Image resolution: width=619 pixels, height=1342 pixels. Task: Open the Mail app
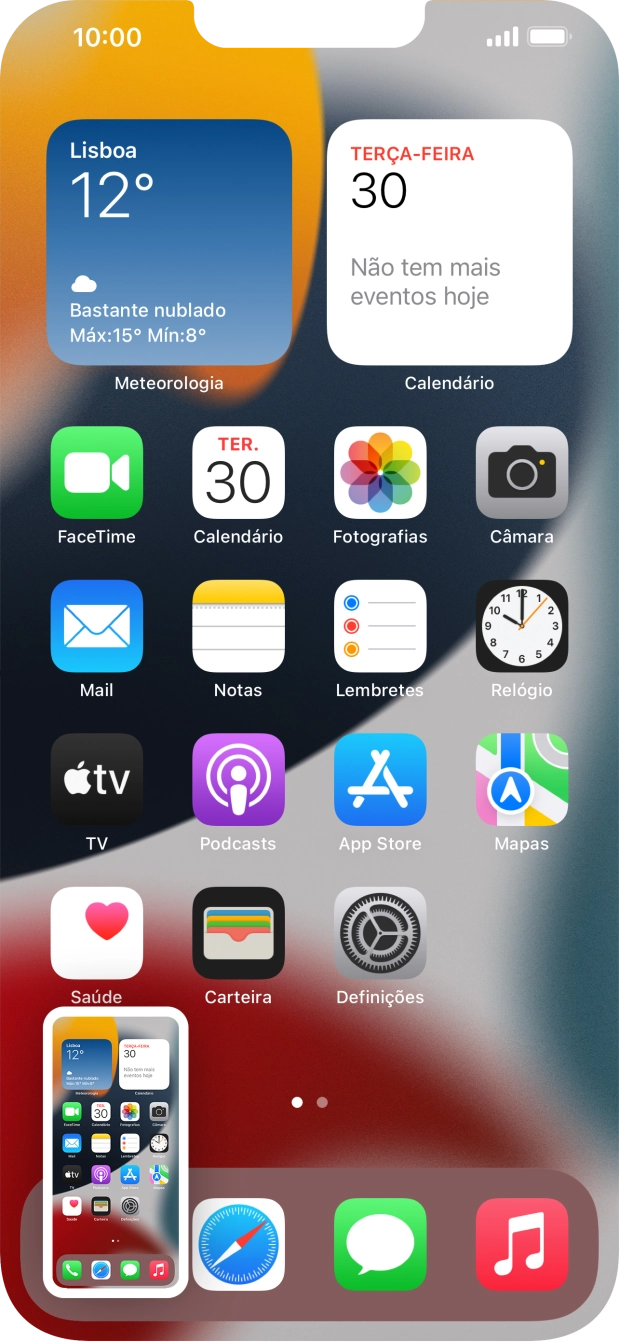click(x=97, y=626)
